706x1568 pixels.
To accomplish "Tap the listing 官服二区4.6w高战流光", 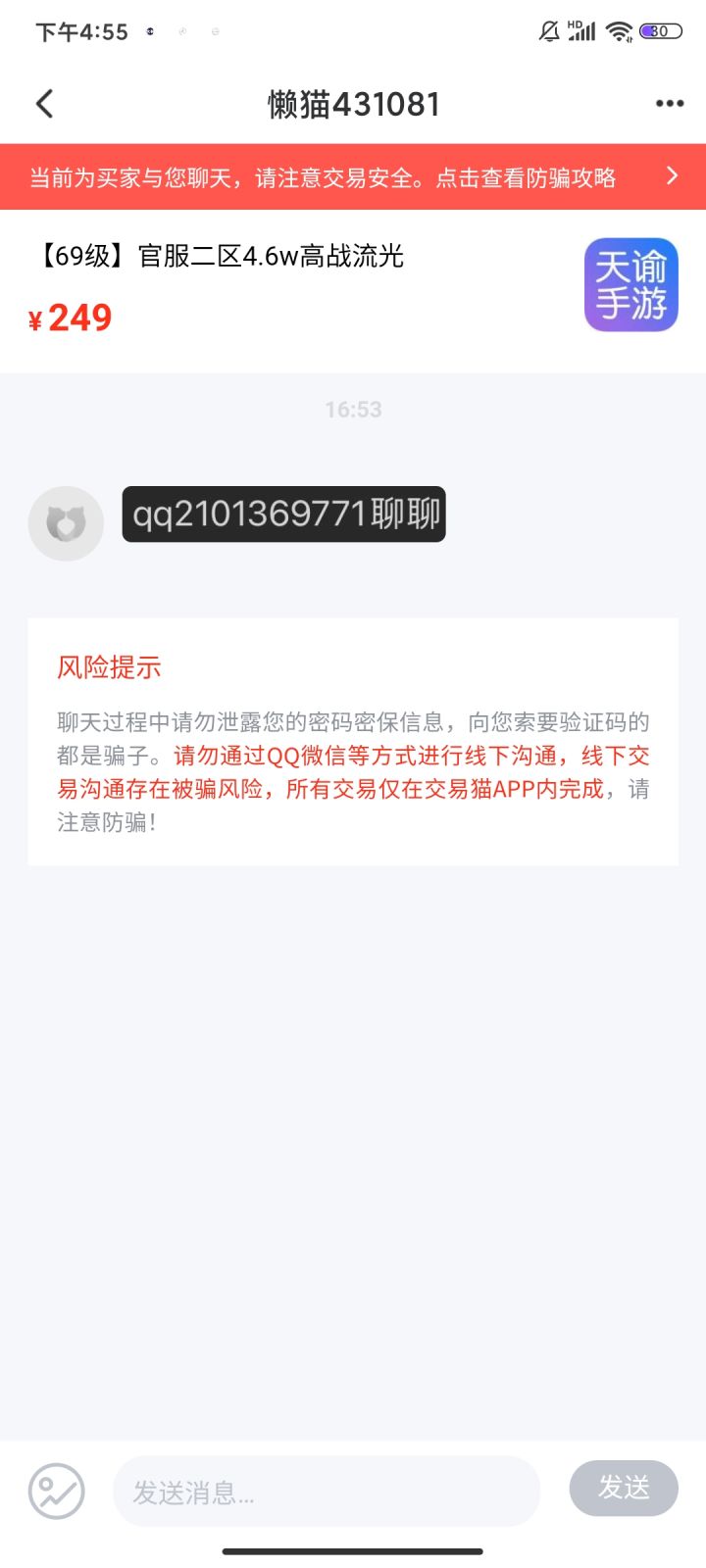I will 218,256.
